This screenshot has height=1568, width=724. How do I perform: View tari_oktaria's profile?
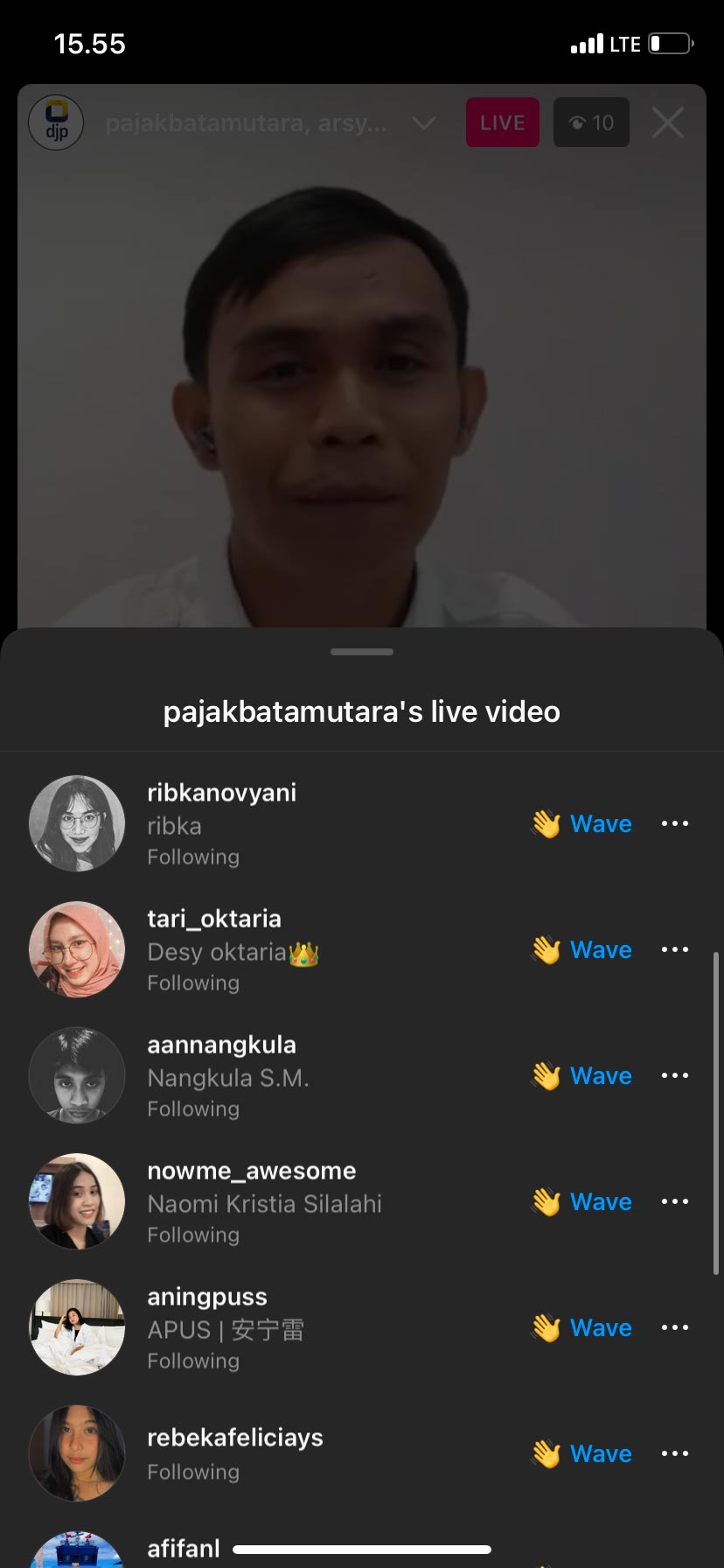click(x=77, y=949)
